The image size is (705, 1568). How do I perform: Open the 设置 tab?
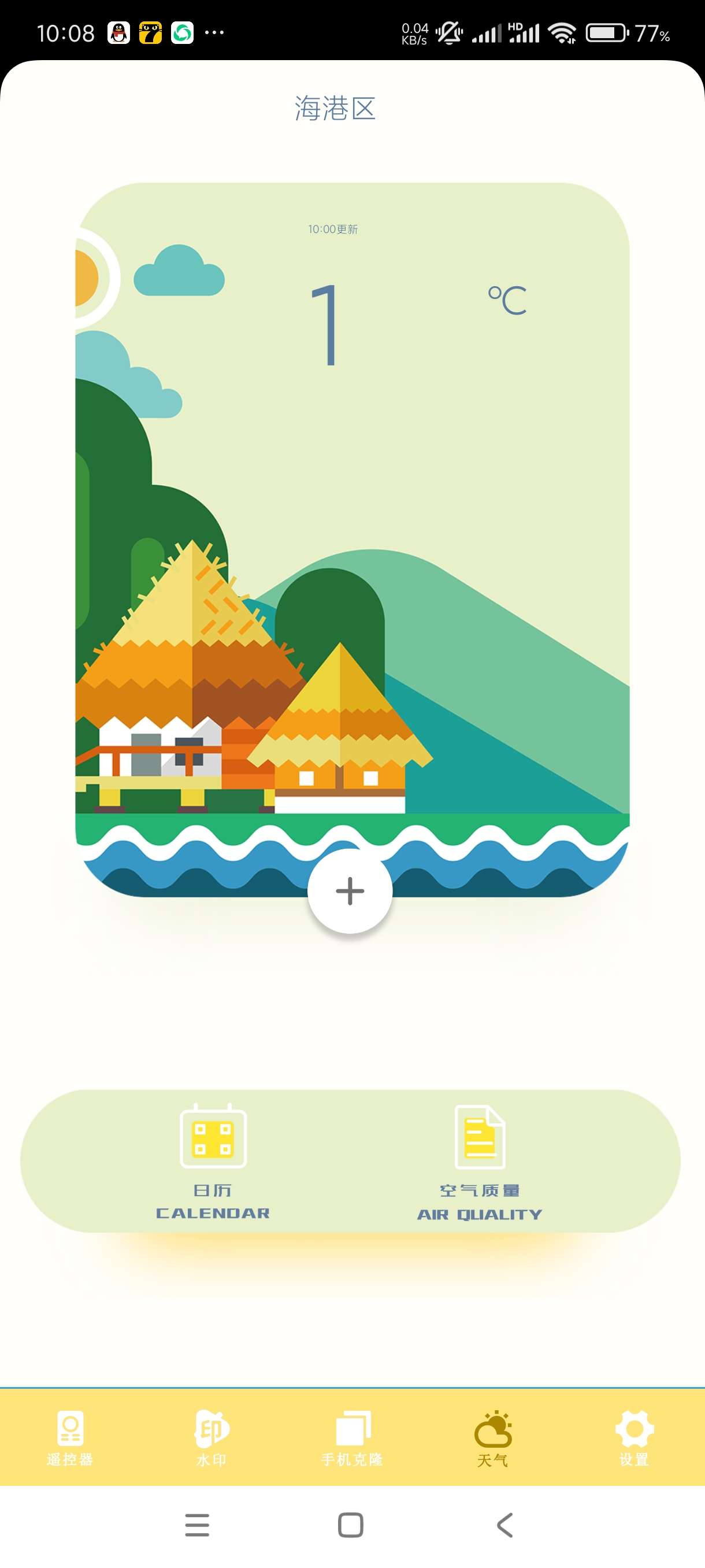pyautogui.click(x=634, y=1438)
